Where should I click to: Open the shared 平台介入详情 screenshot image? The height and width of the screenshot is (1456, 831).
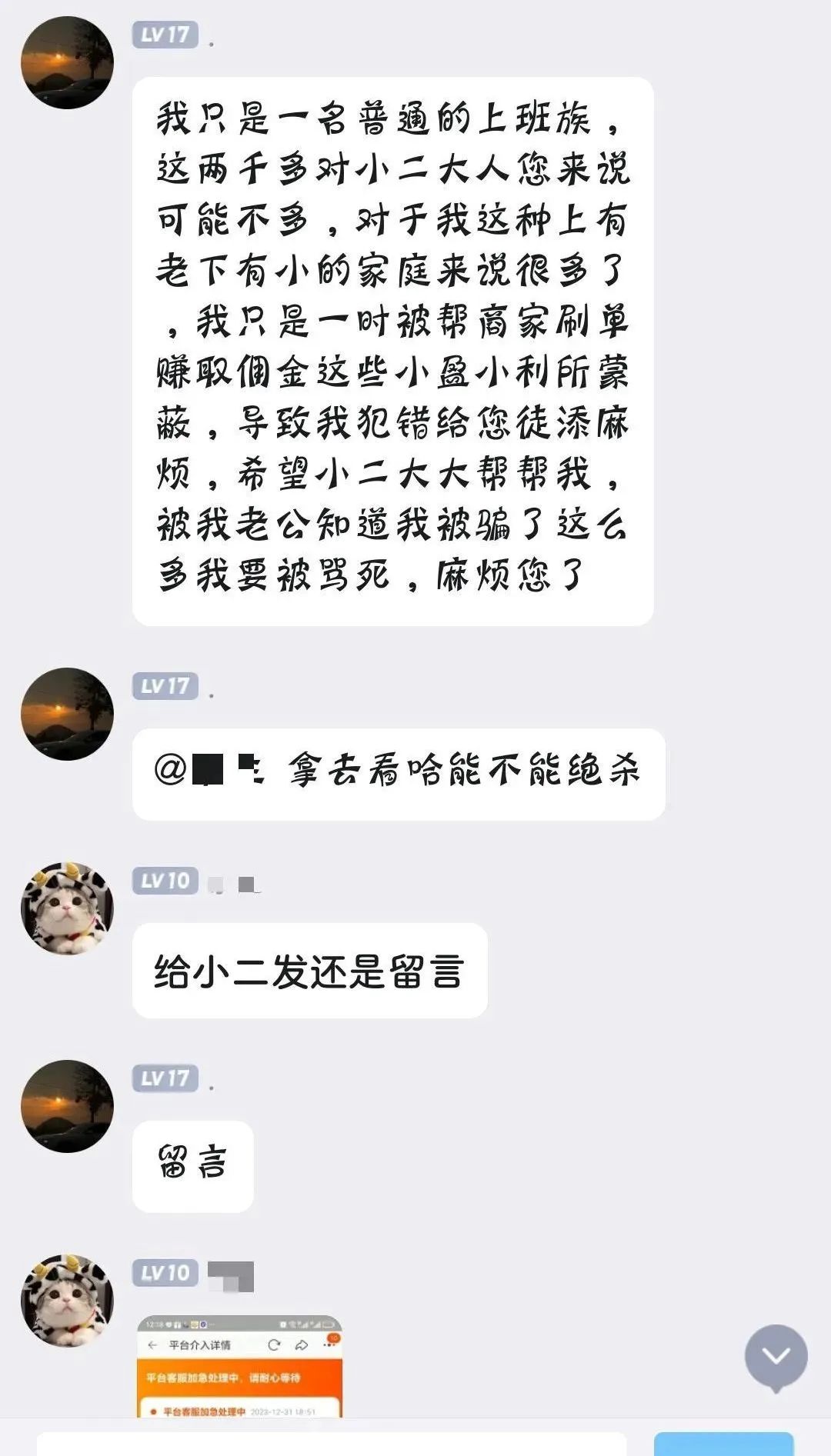click(239, 1365)
